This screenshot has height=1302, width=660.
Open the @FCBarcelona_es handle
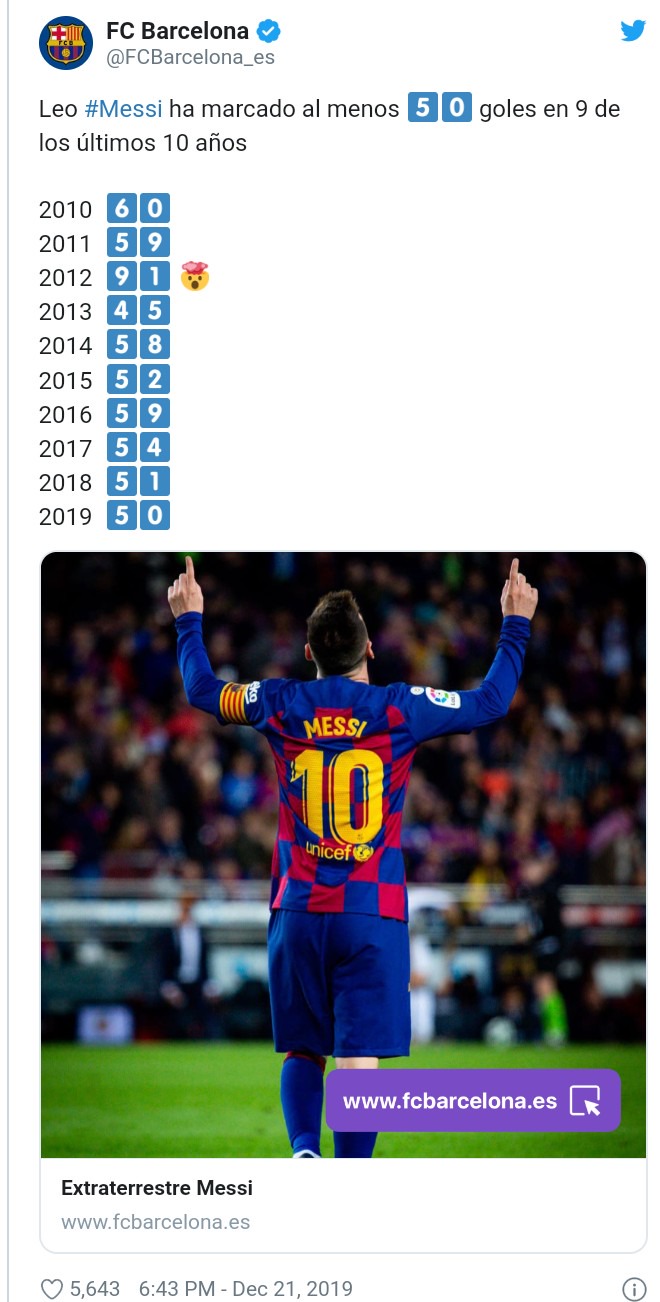point(190,58)
